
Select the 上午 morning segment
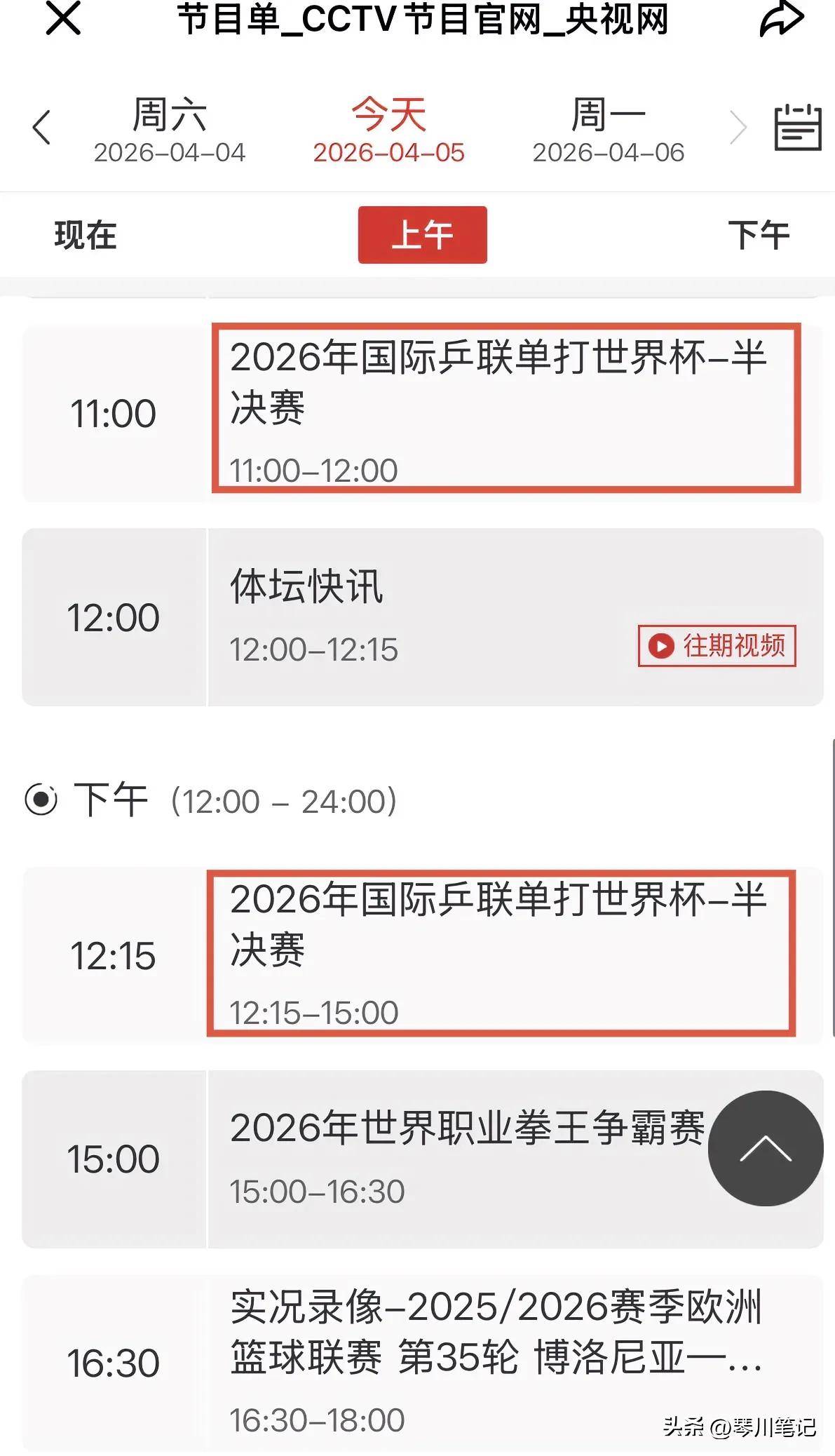tap(422, 235)
